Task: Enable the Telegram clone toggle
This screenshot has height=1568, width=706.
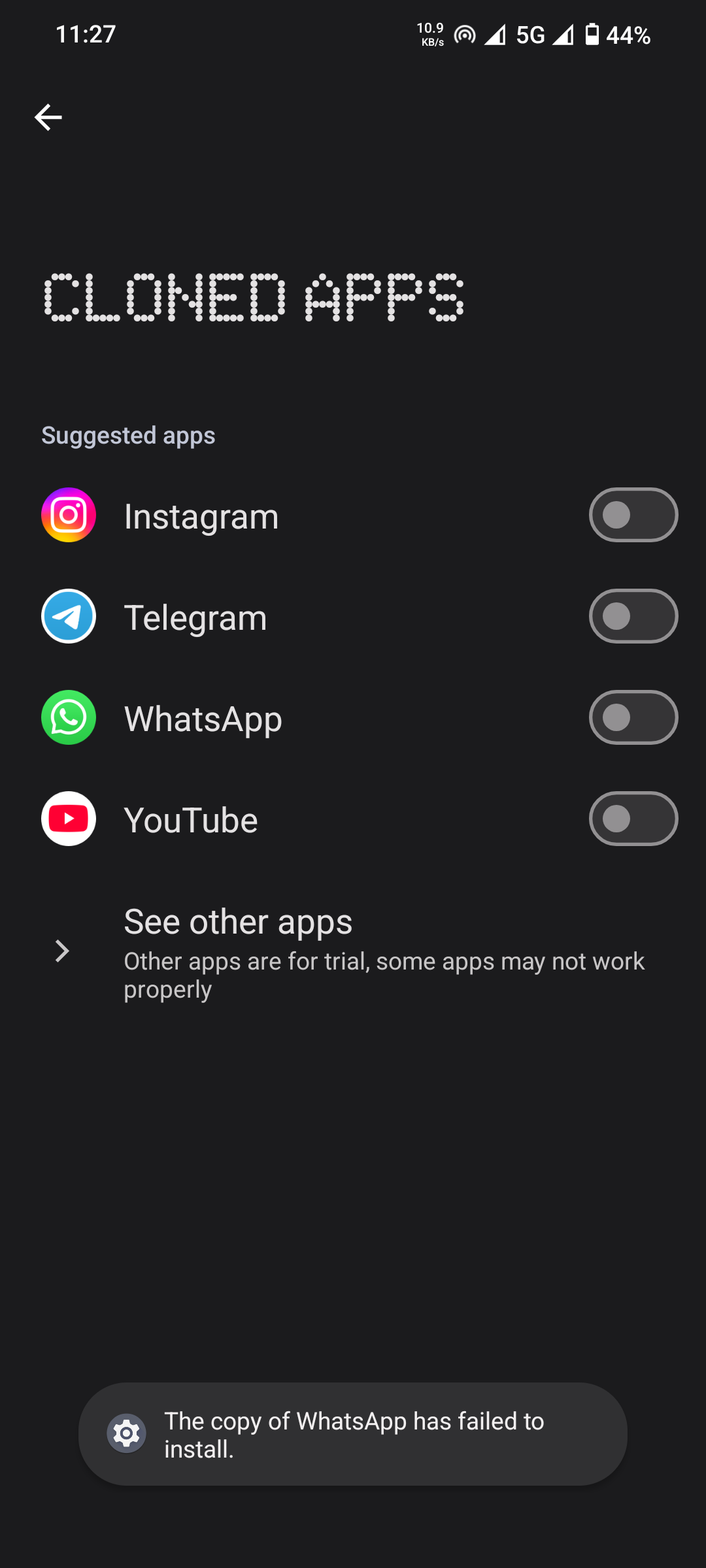Action: point(633,616)
